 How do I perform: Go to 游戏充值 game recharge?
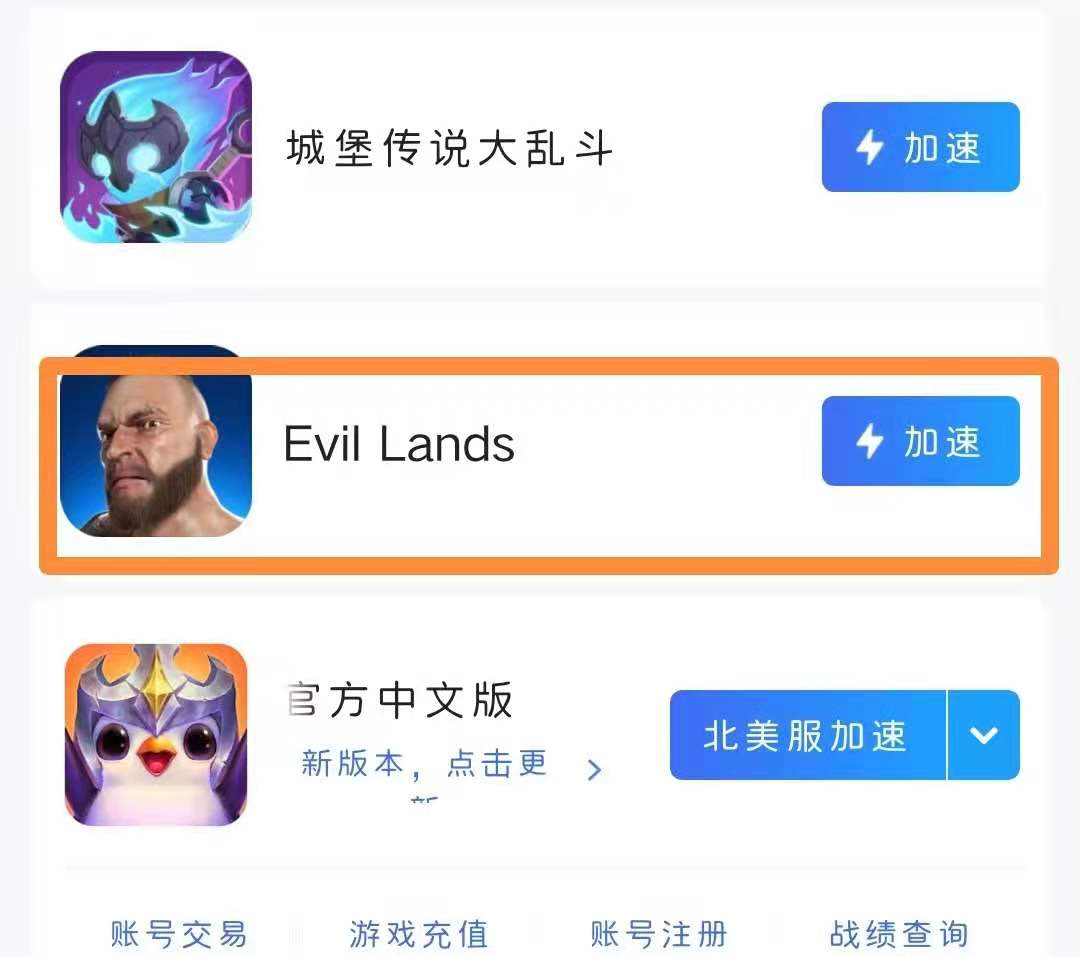point(419,934)
